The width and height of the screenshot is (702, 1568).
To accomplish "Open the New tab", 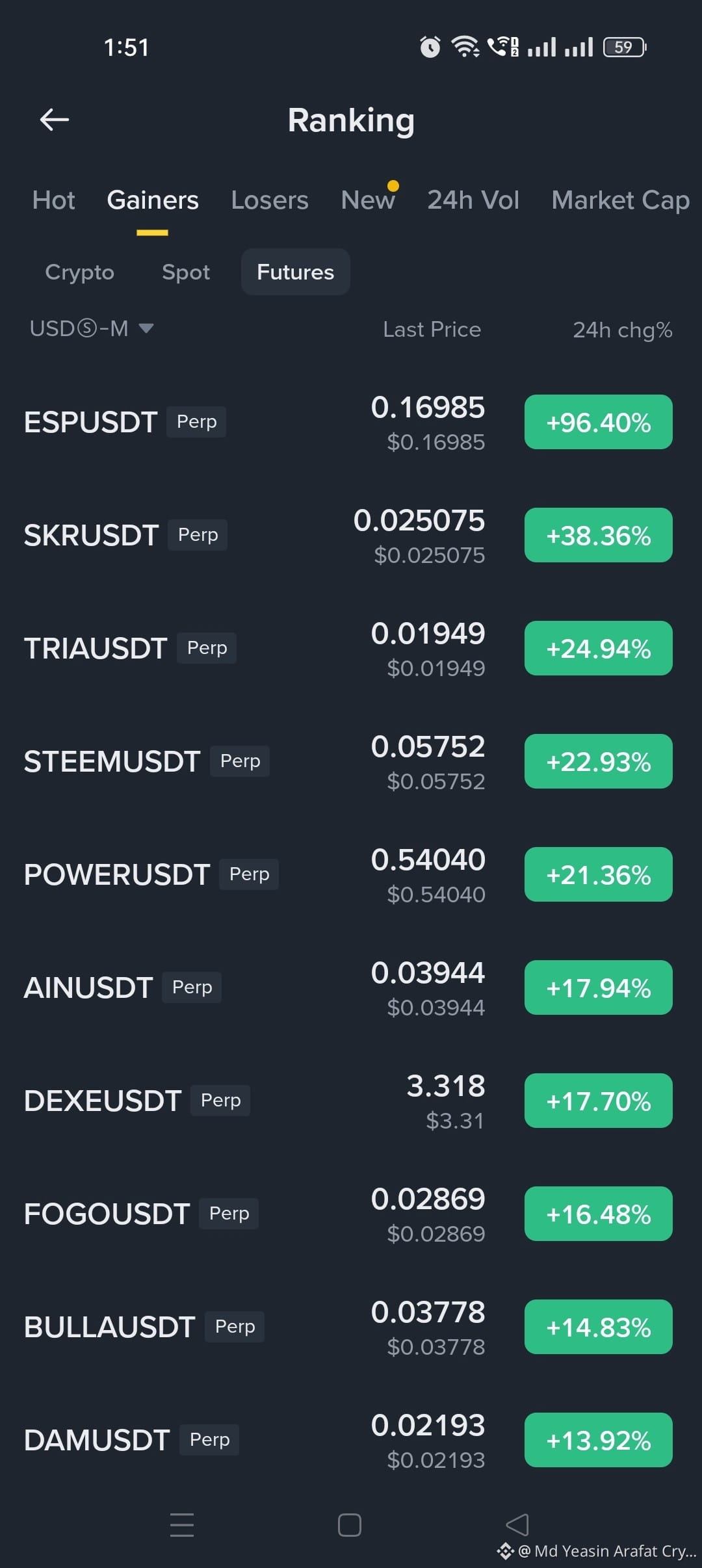I will click(368, 200).
